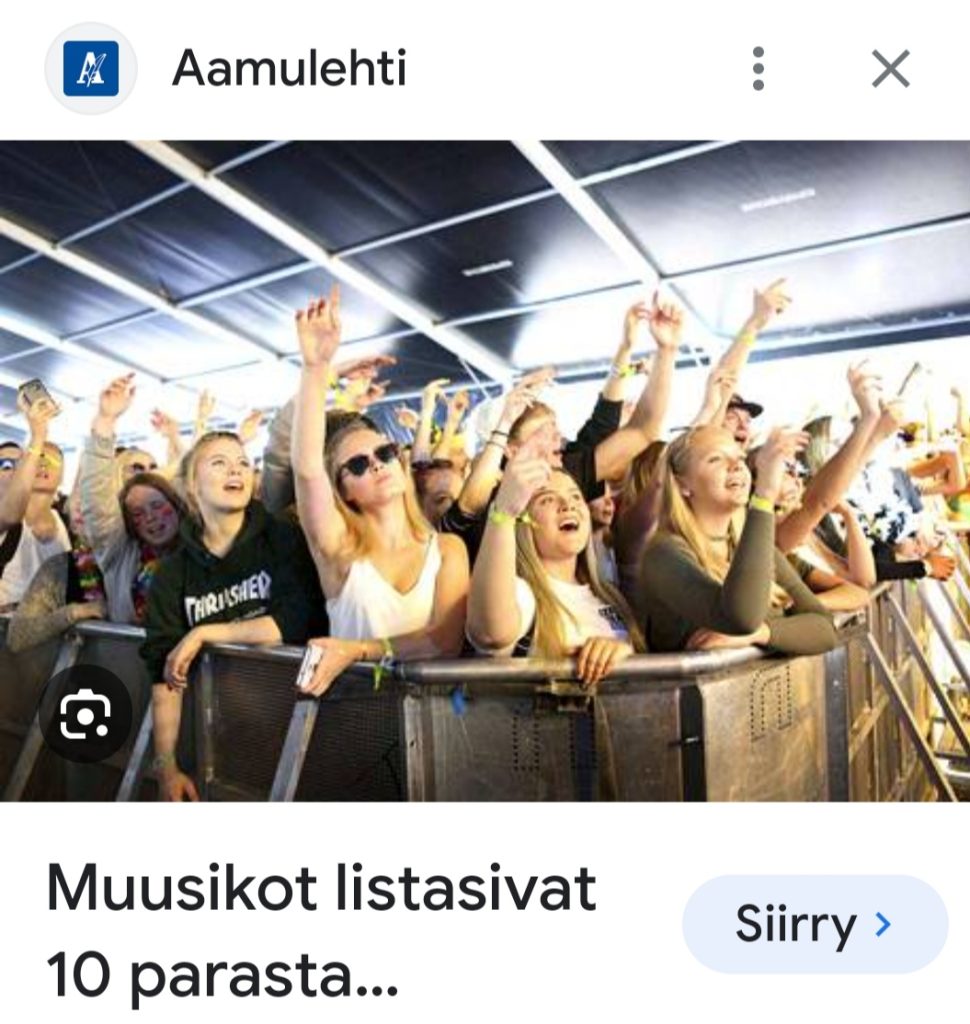
Task: Tap the Siirry button to visit page
Action: (x=814, y=924)
